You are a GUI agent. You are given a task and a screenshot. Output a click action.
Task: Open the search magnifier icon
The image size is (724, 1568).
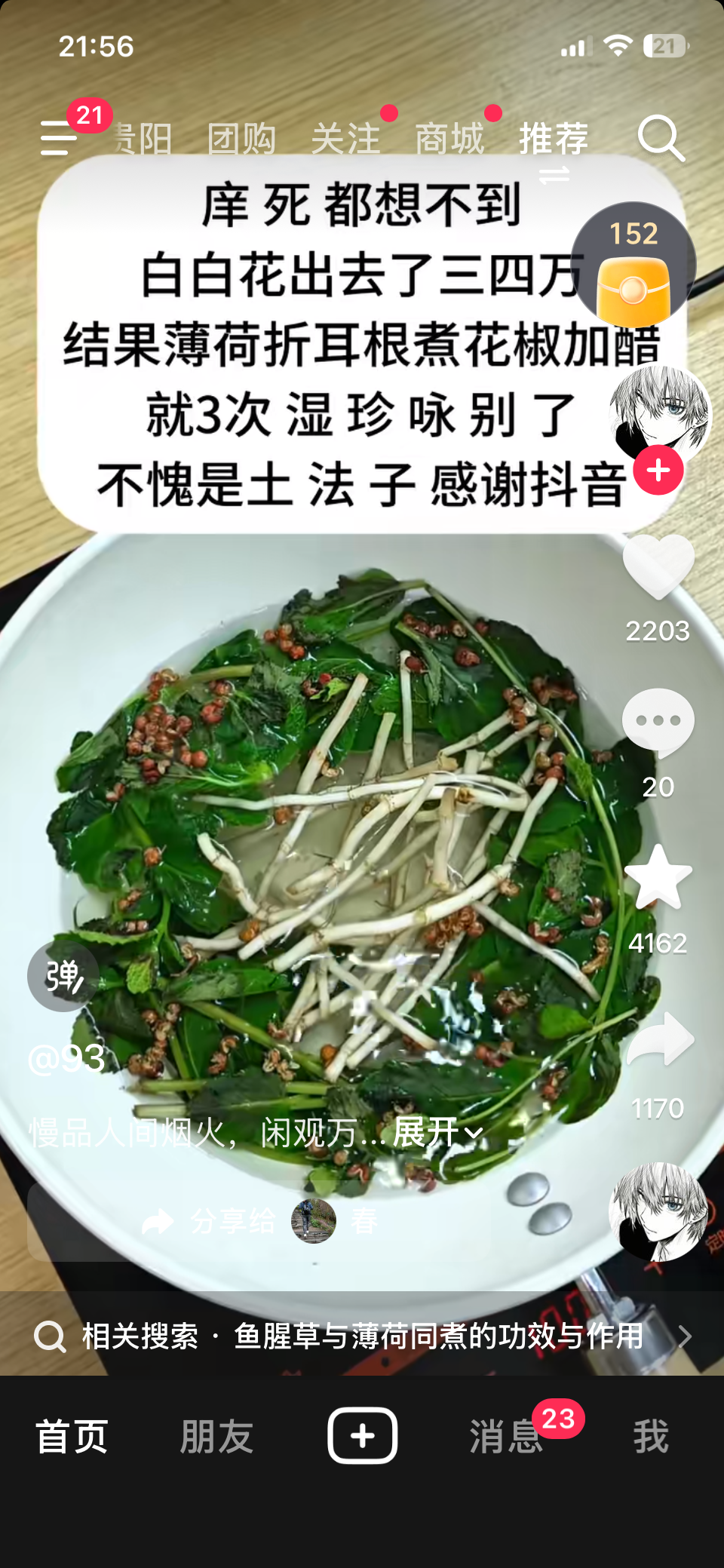pos(661,139)
